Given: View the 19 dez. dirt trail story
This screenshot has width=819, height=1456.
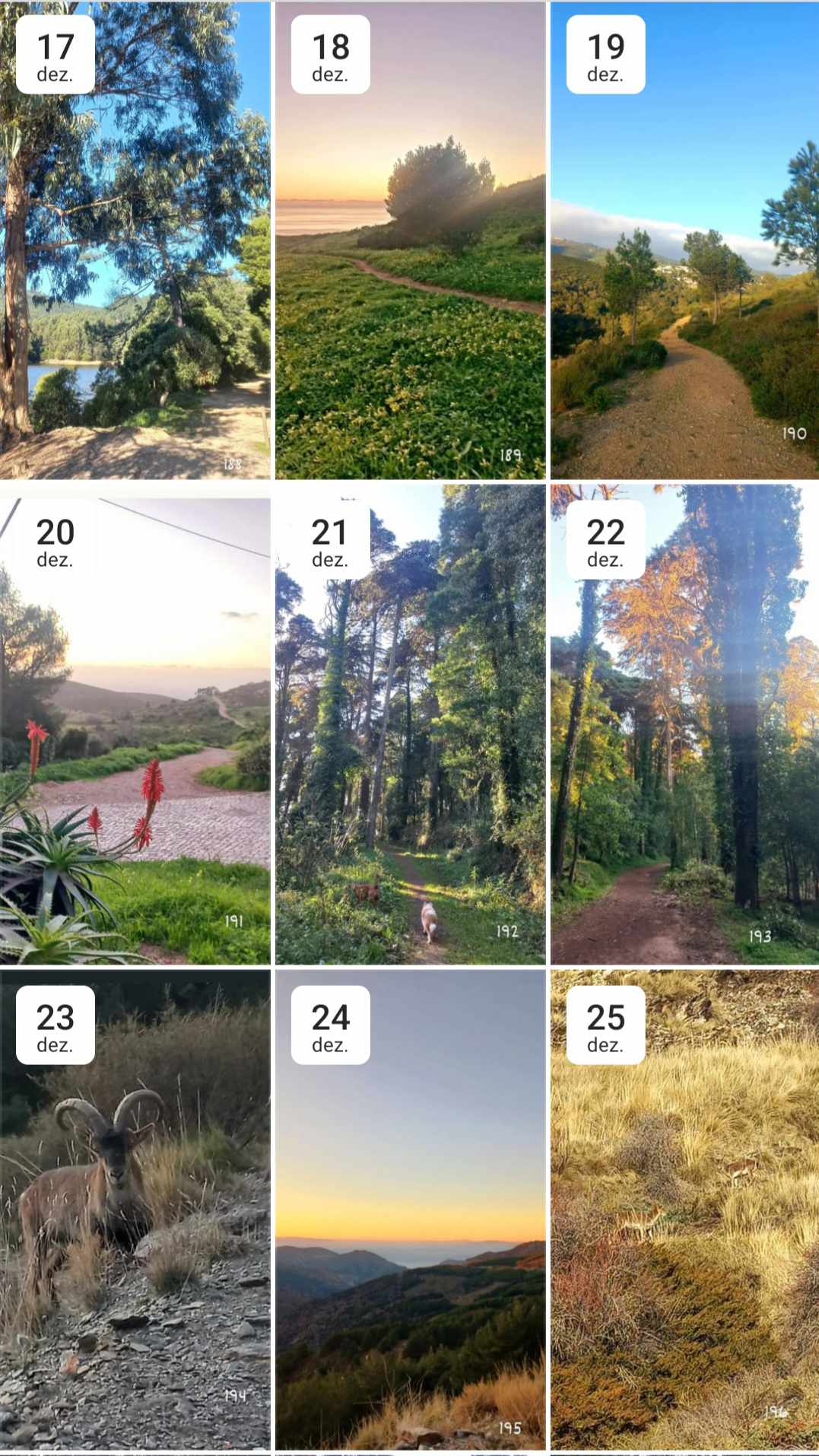Looking at the screenshot, I should click(x=684, y=240).
